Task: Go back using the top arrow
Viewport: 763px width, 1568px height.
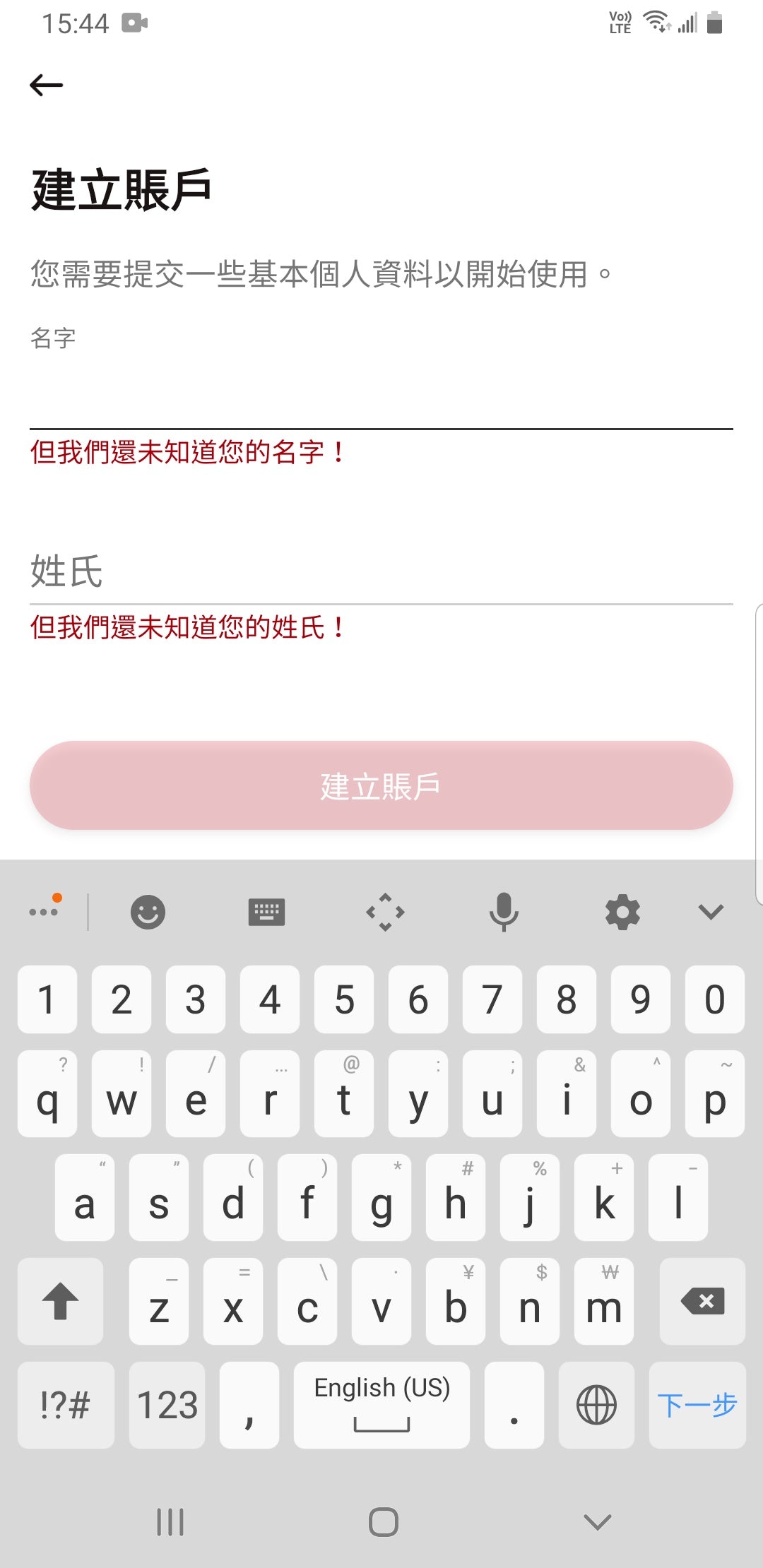Action: [x=47, y=85]
